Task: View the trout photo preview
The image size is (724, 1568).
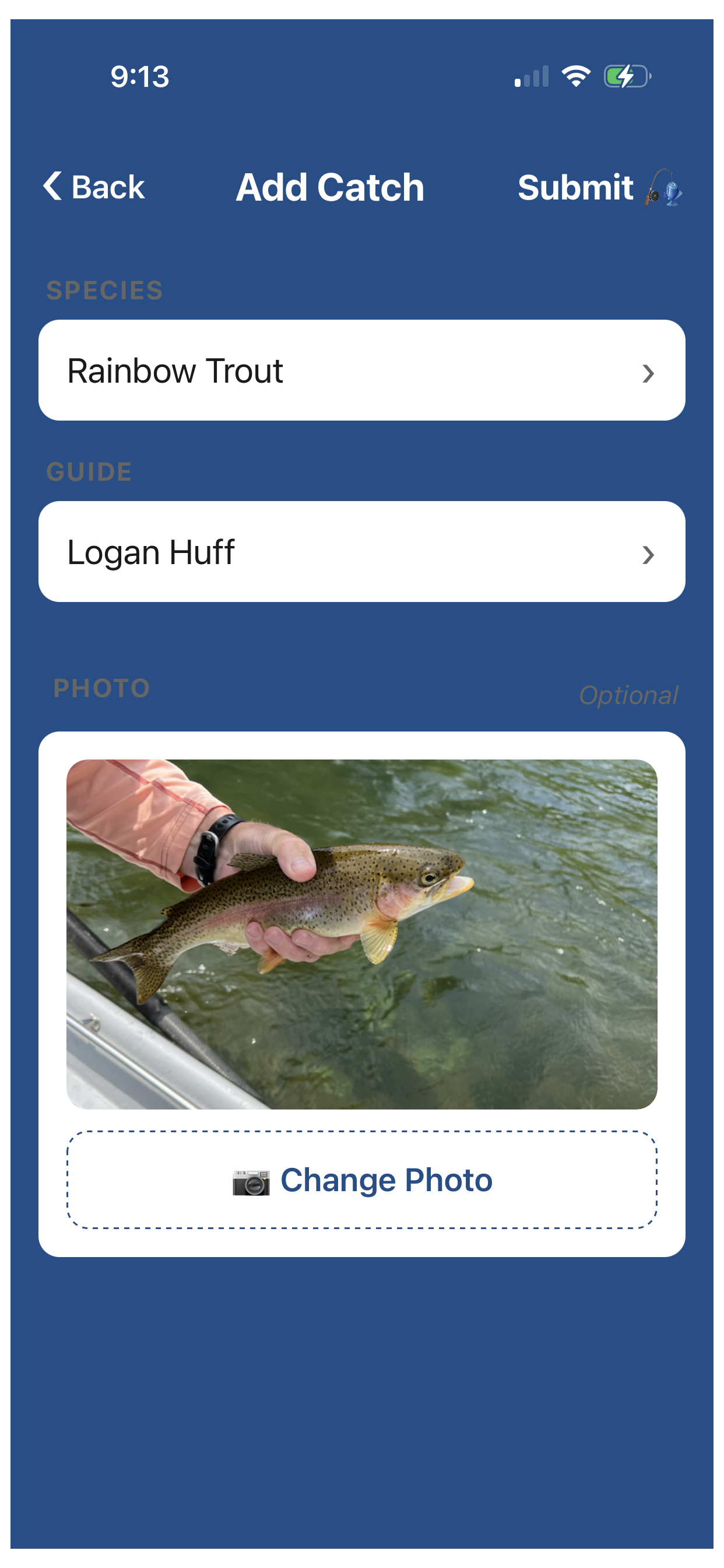Action: (362, 934)
